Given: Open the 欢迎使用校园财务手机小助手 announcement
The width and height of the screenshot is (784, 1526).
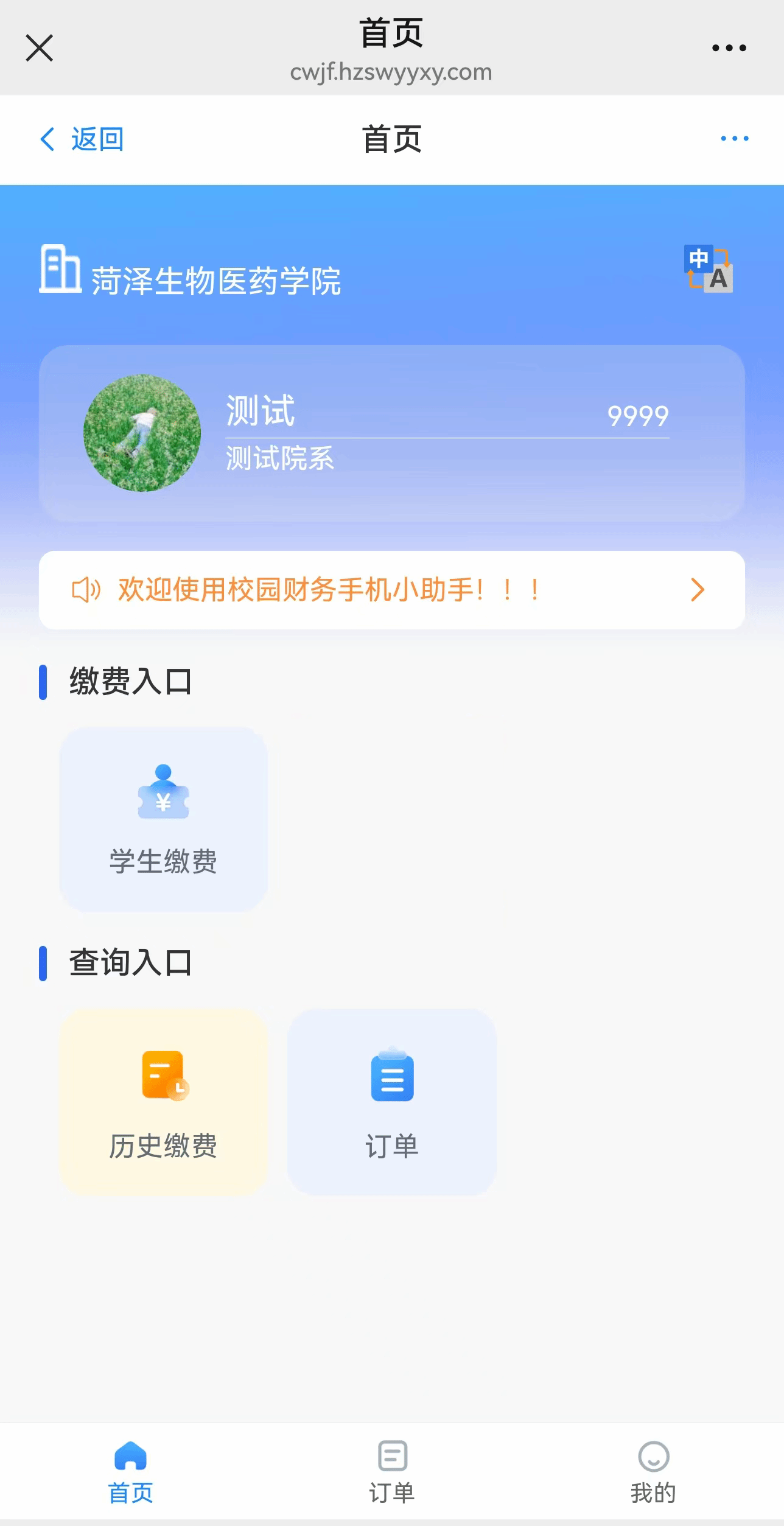Looking at the screenshot, I should pos(391,590).
